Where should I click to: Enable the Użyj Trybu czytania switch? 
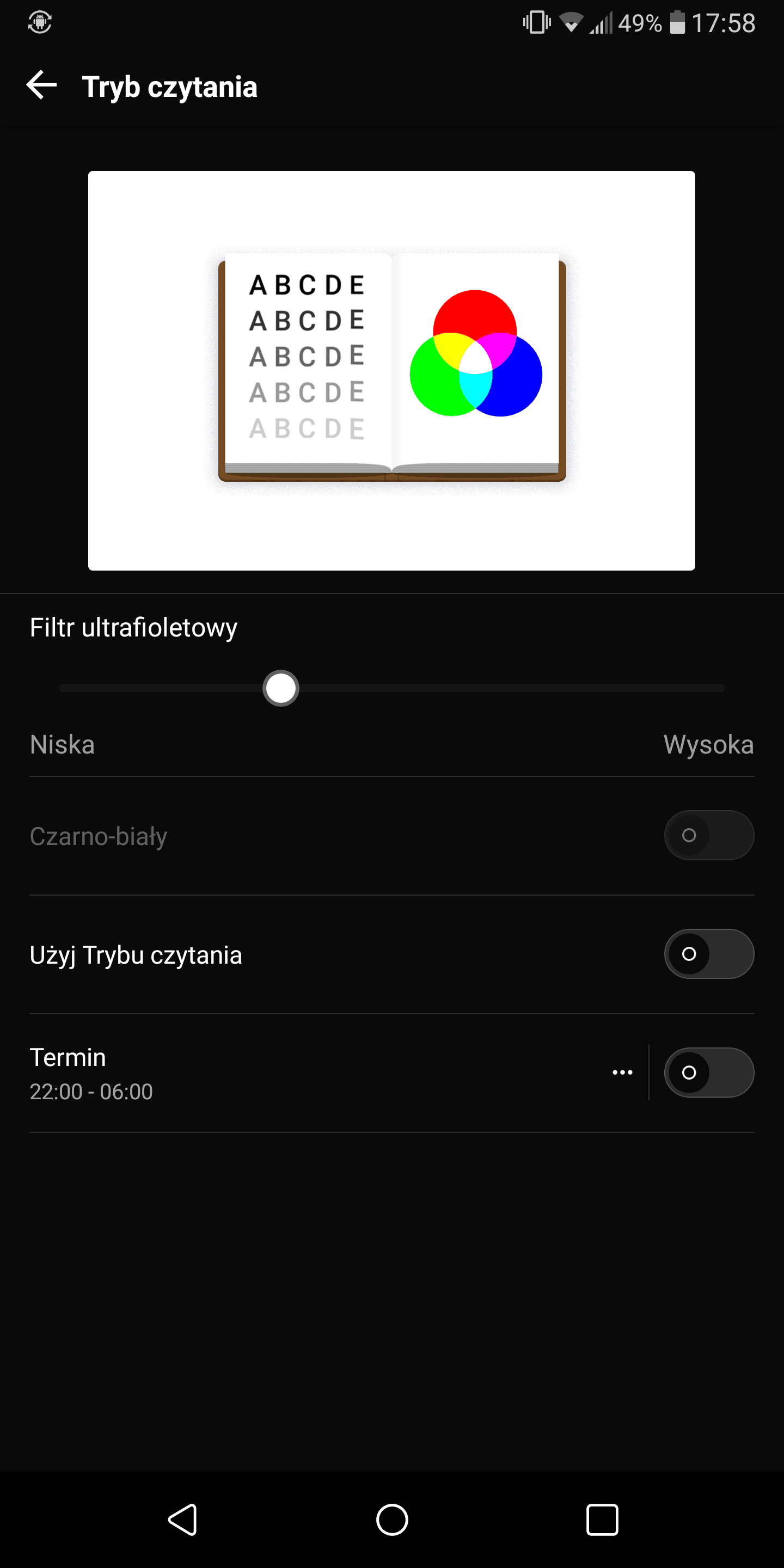[x=708, y=954]
